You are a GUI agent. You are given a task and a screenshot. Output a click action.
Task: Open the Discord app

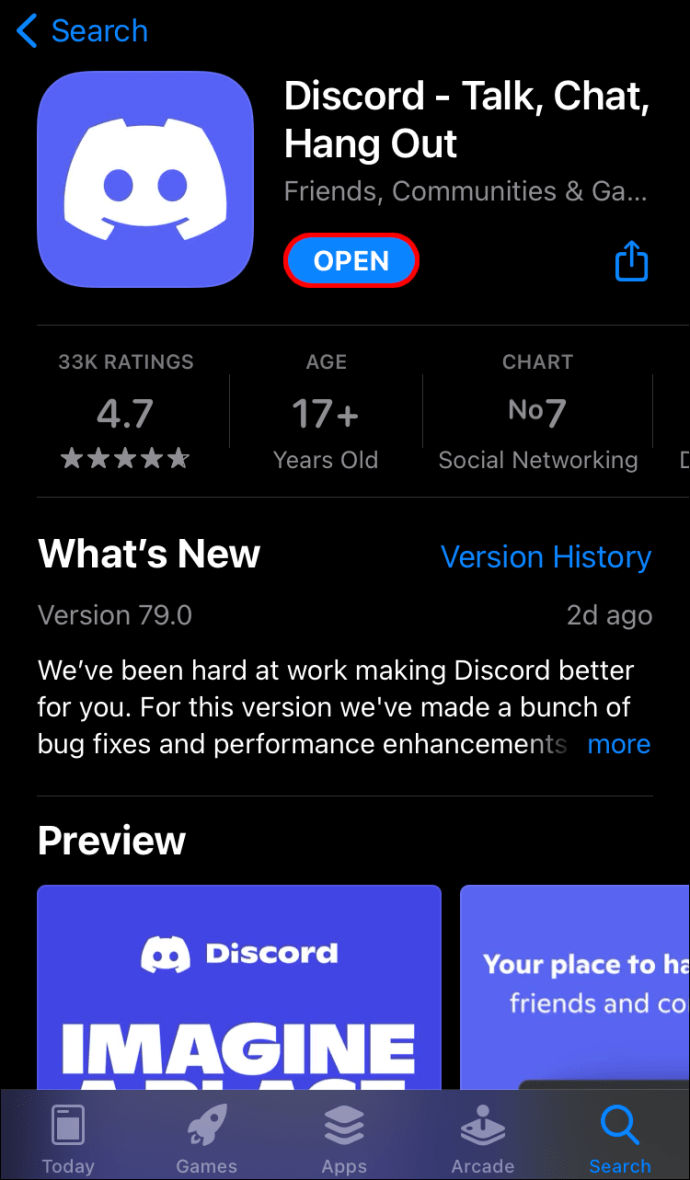(x=351, y=261)
